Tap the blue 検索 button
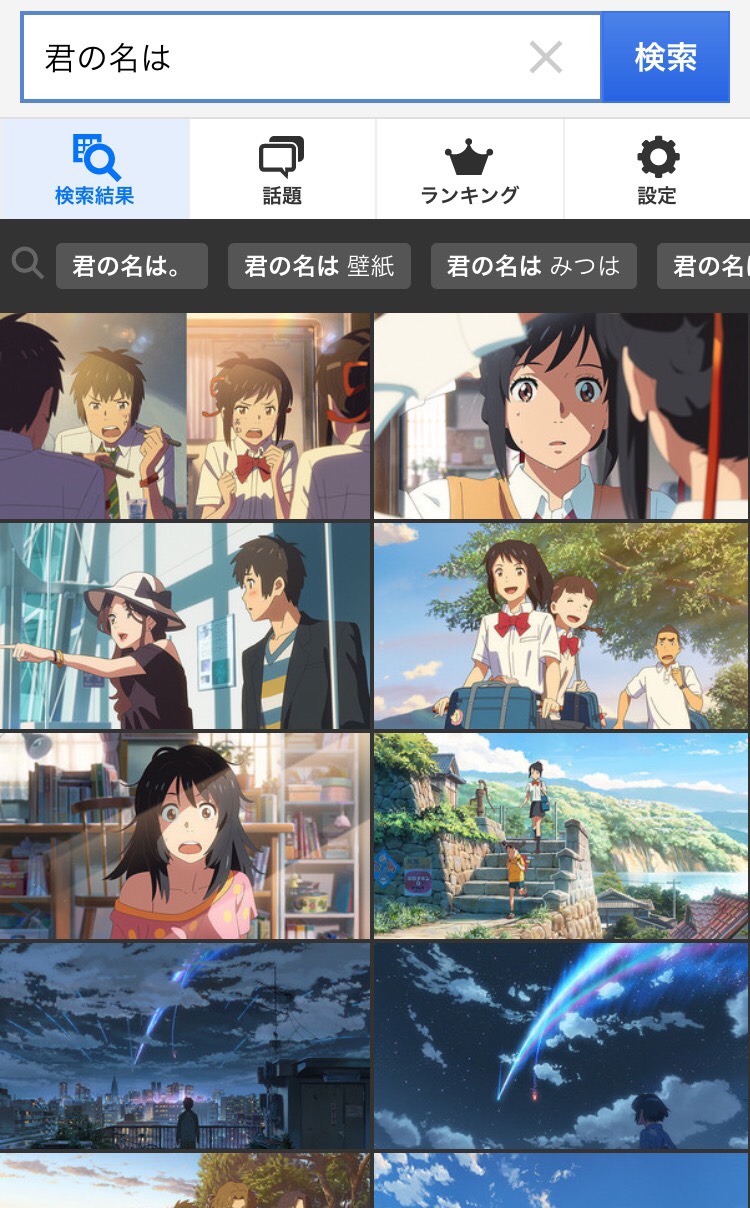750x1208 pixels. (x=665, y=58)
